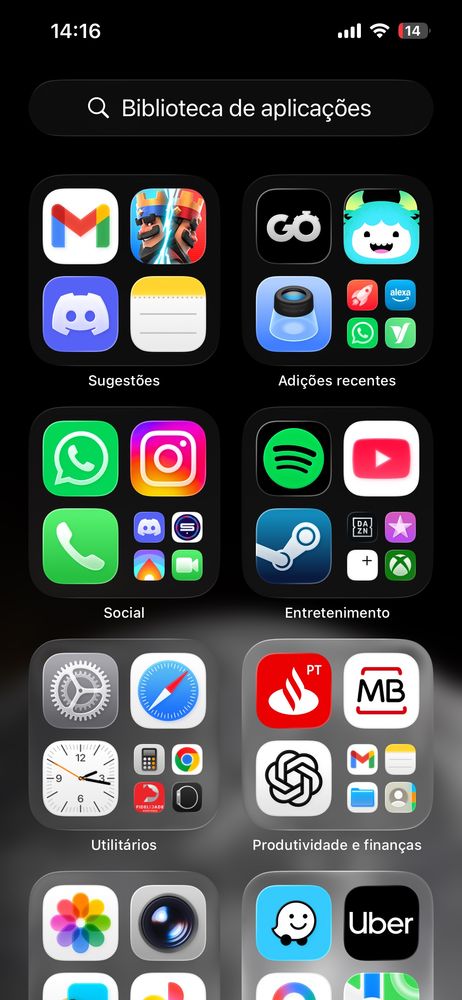Launch Instagram from the Social group
The image size is (462, 1000).
click(x=168, y=458)
